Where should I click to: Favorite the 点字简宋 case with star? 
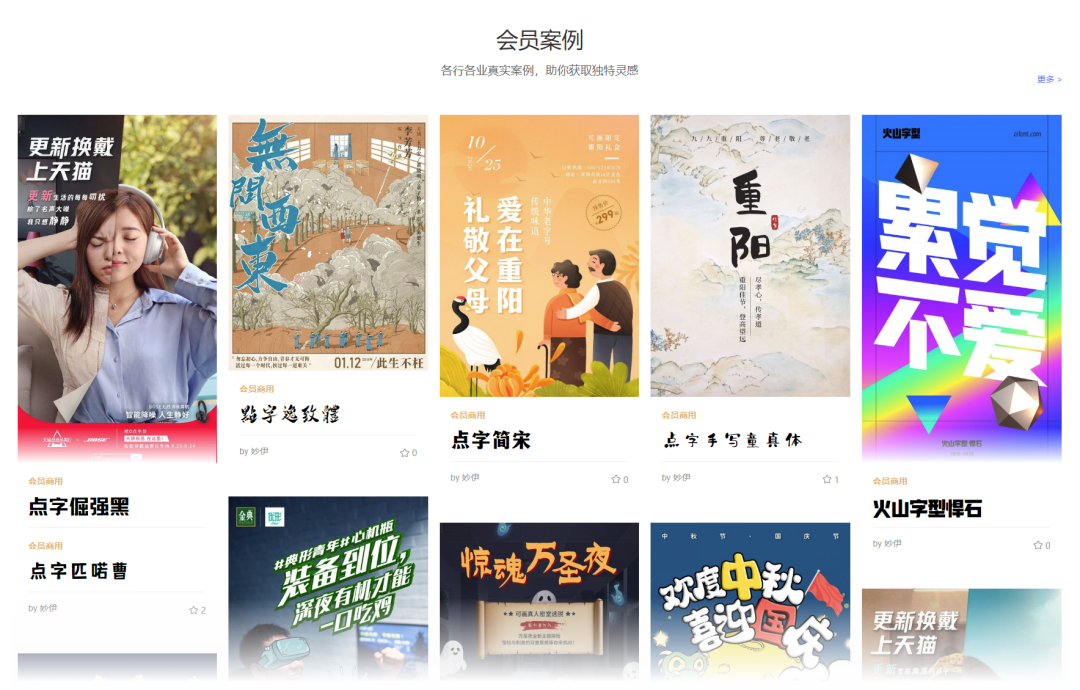pos(617,480)
